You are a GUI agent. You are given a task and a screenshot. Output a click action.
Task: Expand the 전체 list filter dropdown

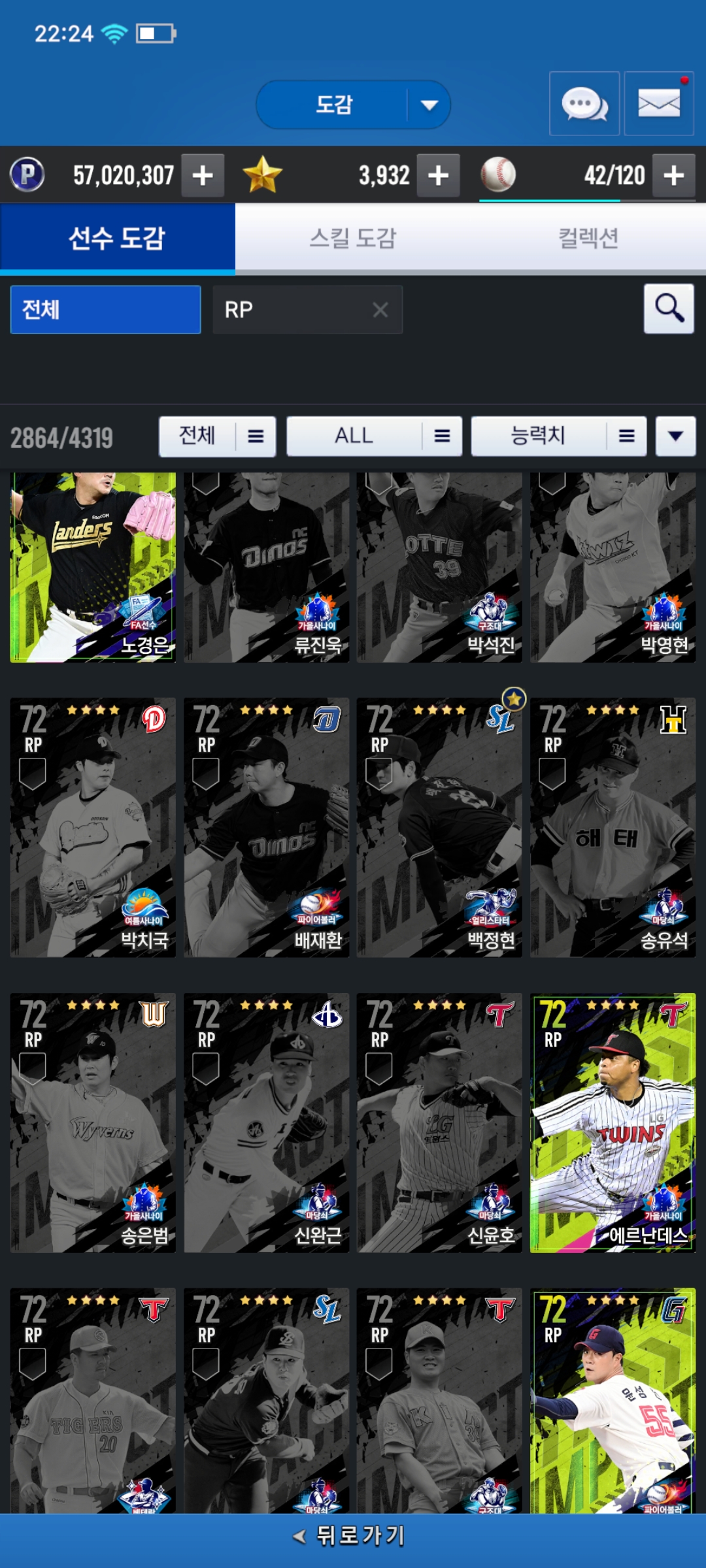(x=217, y=436)
